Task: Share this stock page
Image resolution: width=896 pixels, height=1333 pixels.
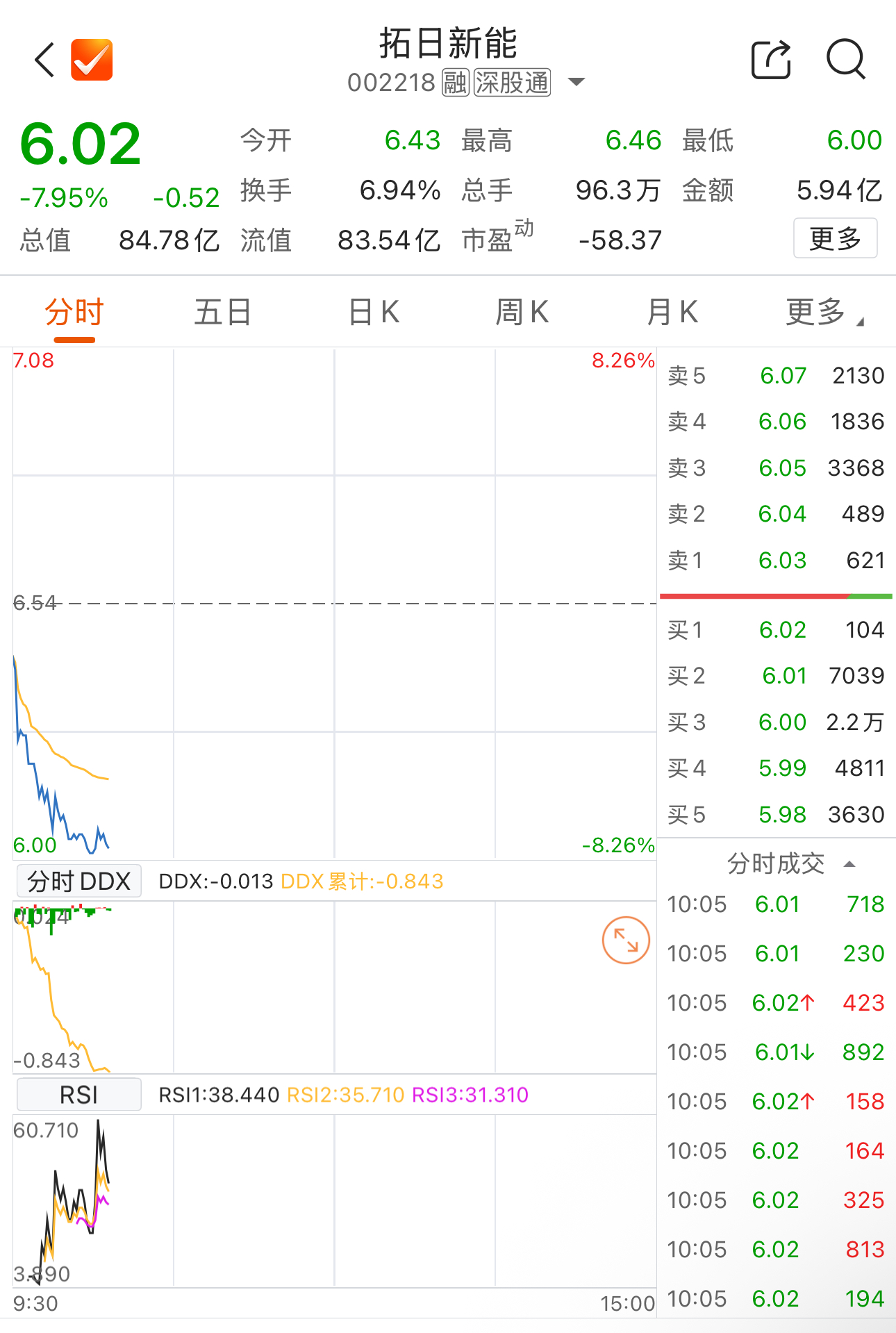Action: (771, 60)
